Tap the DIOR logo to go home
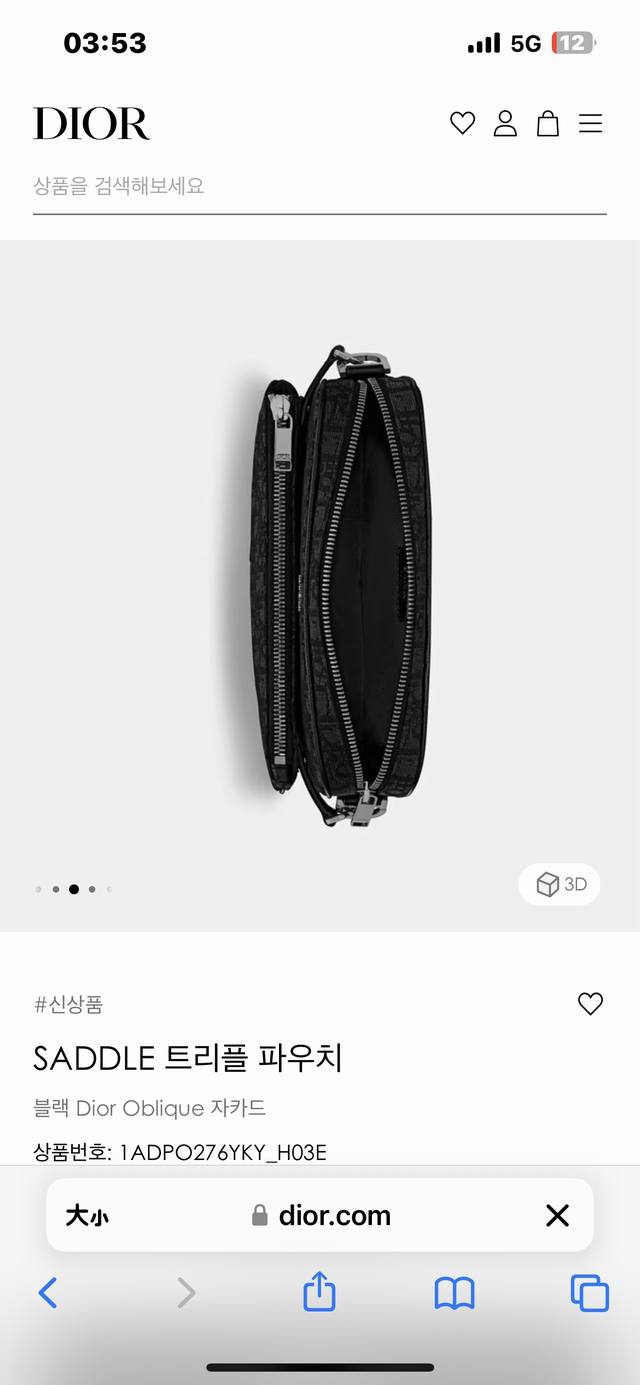 (x=91, y=124)
